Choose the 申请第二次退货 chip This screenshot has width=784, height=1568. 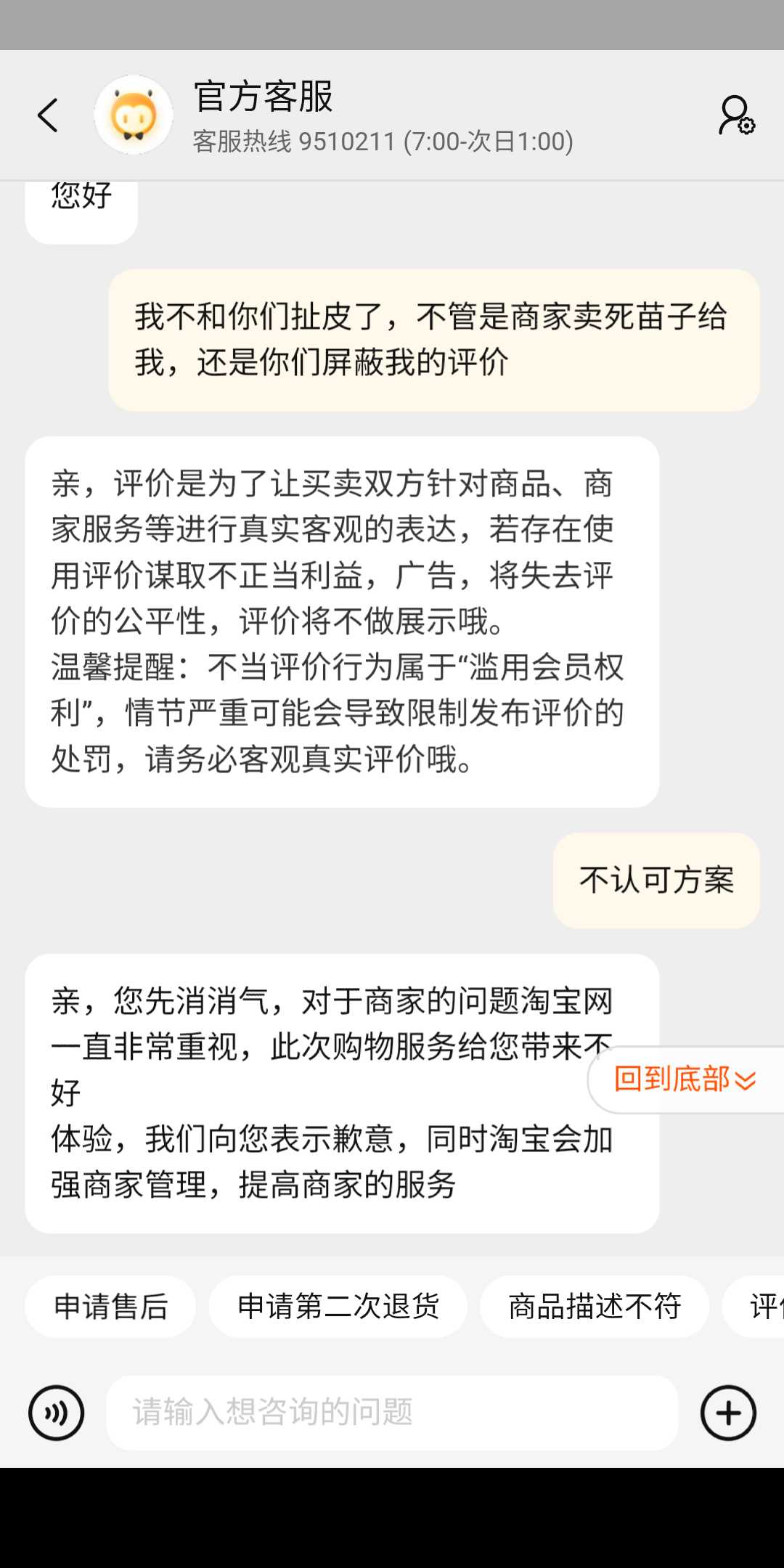tap(338, 1307)
